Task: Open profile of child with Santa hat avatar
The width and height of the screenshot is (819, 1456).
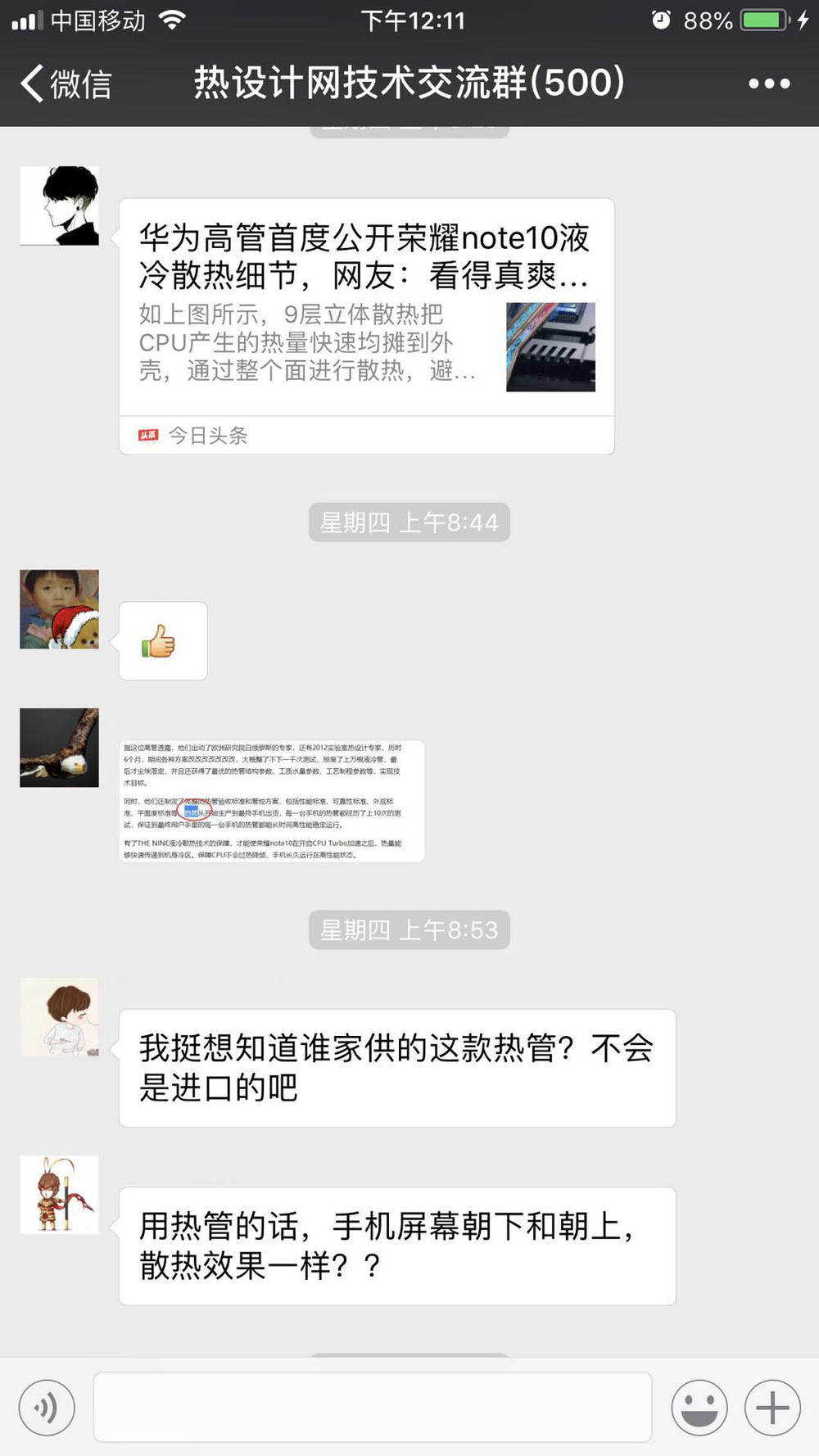Action: coord(60,609)
